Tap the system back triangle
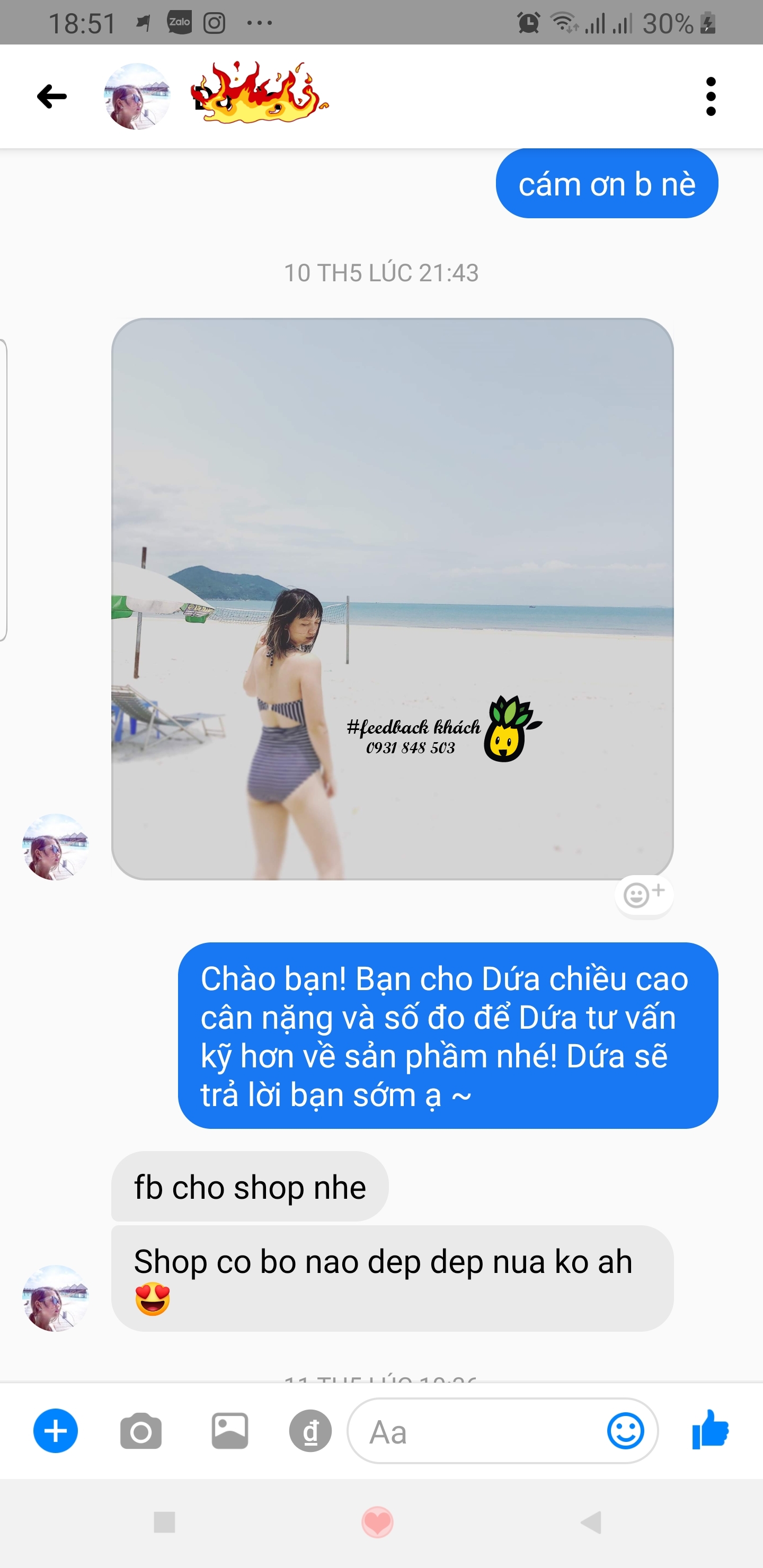 click(x=591, y=1522)
